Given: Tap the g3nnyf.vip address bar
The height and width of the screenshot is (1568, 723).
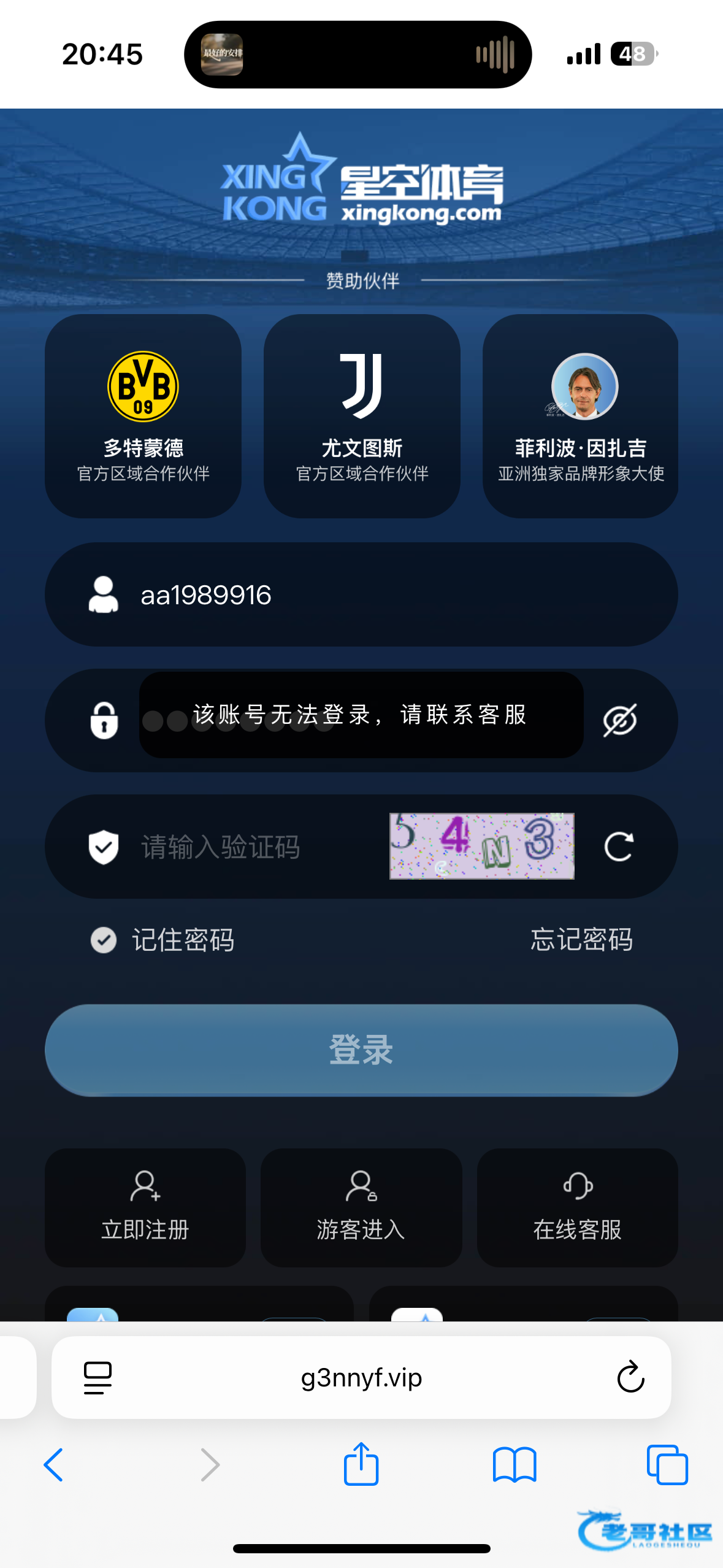Looking at the screenshot, I should click(361, 1378).
